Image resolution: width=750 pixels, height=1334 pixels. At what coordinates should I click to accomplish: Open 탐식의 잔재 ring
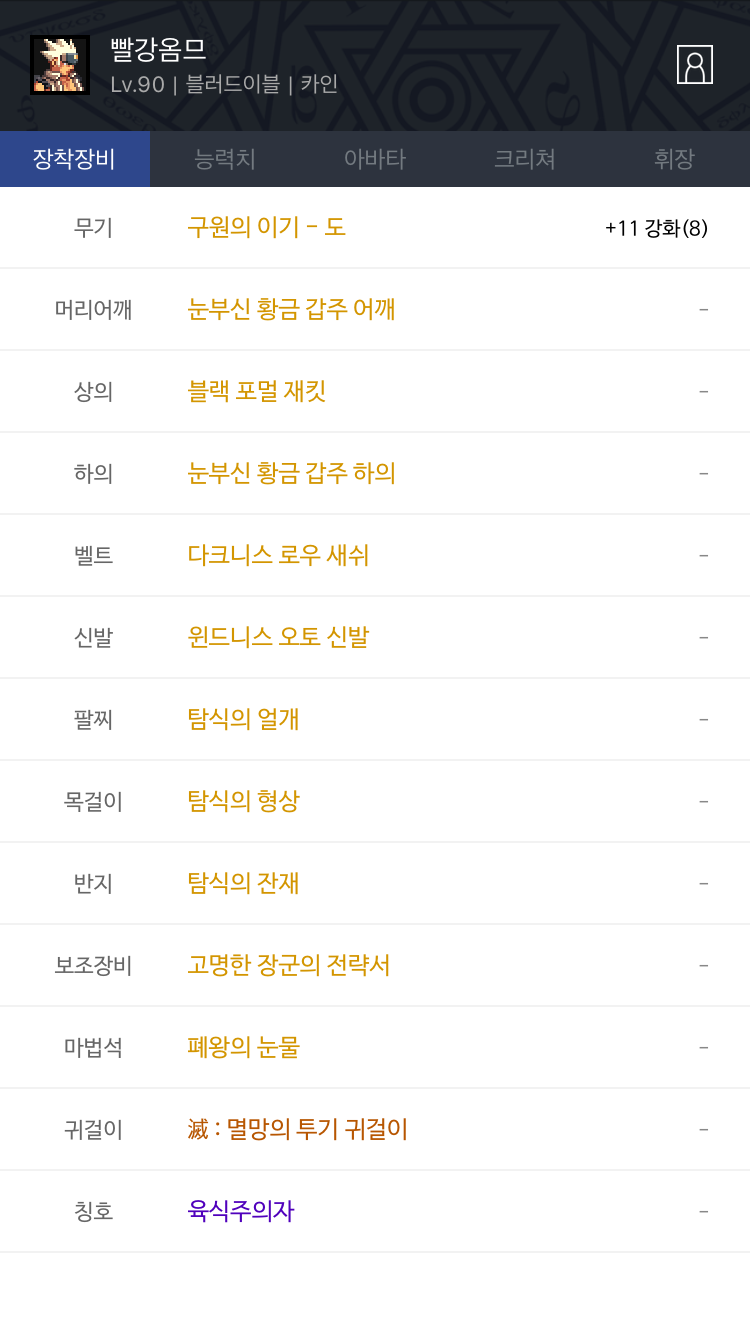tap(375, 883)
